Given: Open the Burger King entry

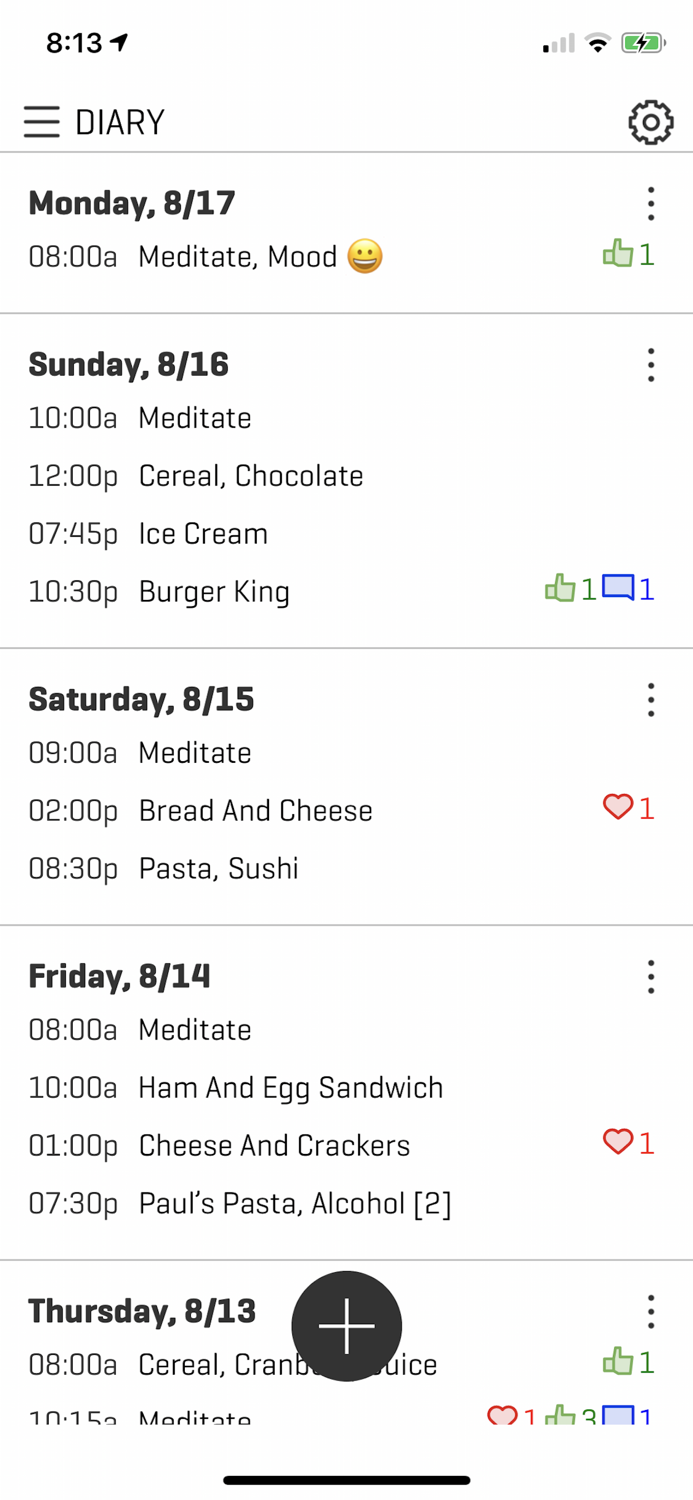Looking at the screenshot, I should tap(214, 592).
